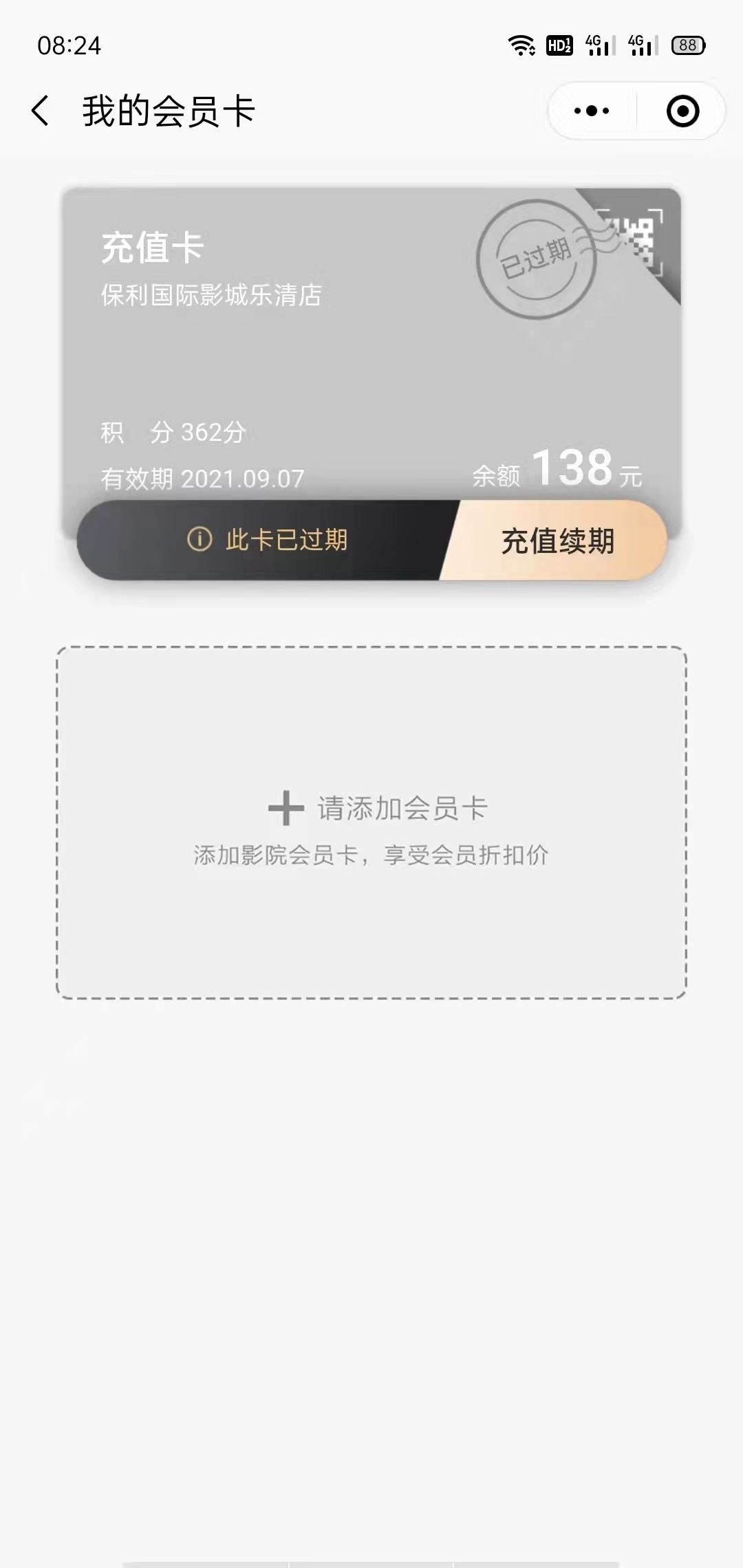Tap 充值续期 to renew the card
This screenshot has height=1568, width=743.
(557, 541)
